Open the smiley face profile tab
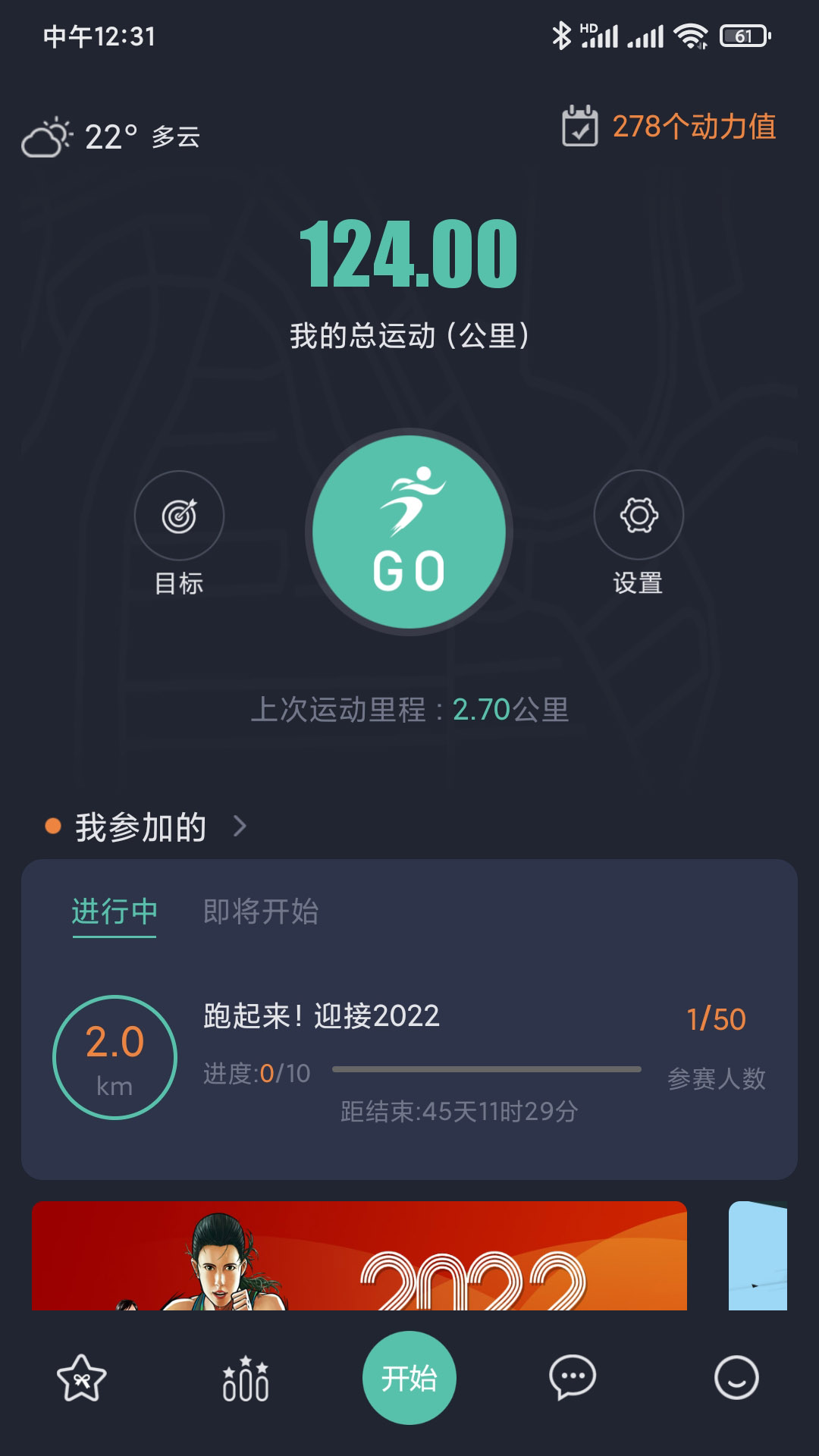This screenshot has height=1456, width=819. tap(736, 1378)
